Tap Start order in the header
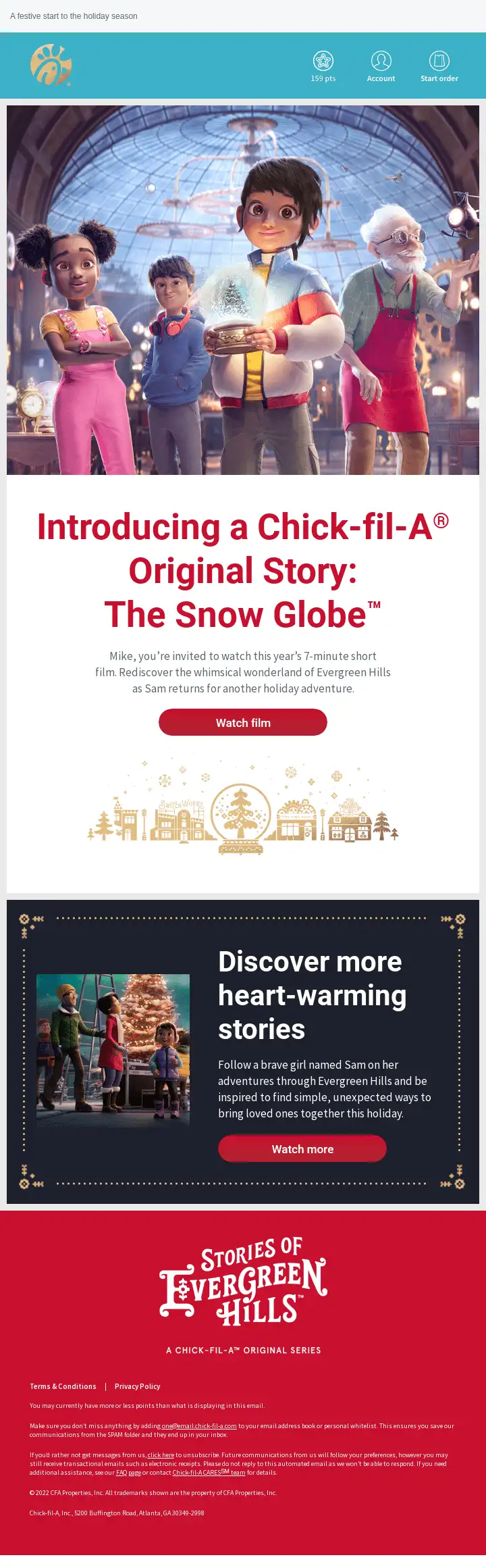 coord(439,66)
